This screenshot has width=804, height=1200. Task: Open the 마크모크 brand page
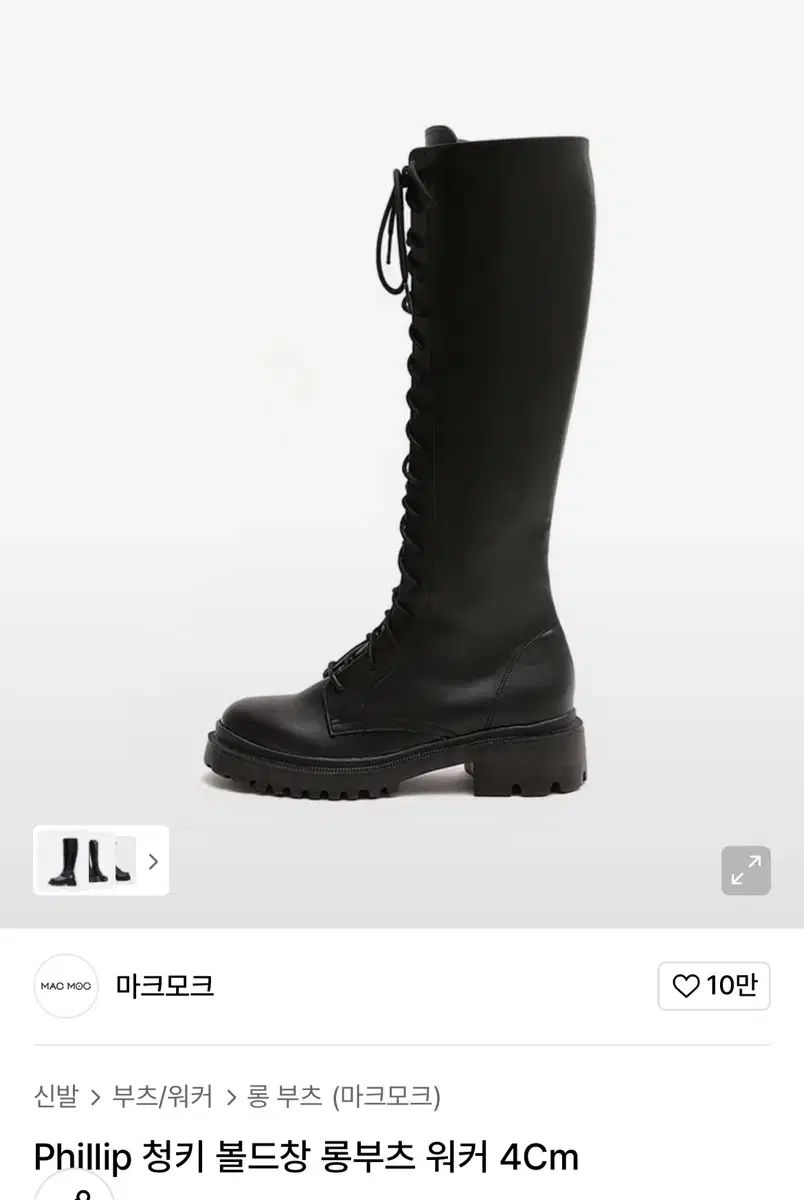pyautogui.click(x=165, y=986)
